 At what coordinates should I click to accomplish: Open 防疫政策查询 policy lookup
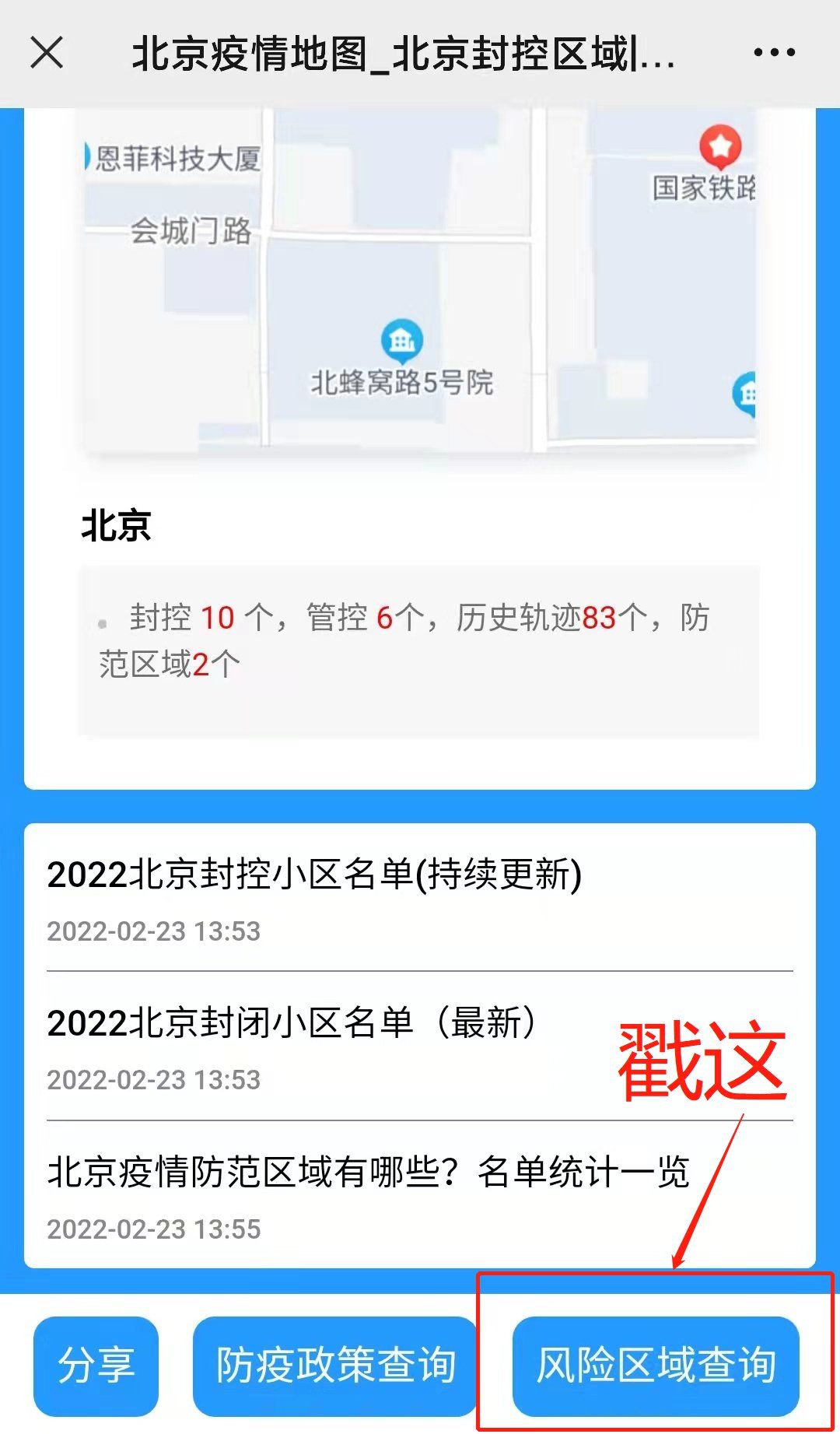pos(335,1366)
